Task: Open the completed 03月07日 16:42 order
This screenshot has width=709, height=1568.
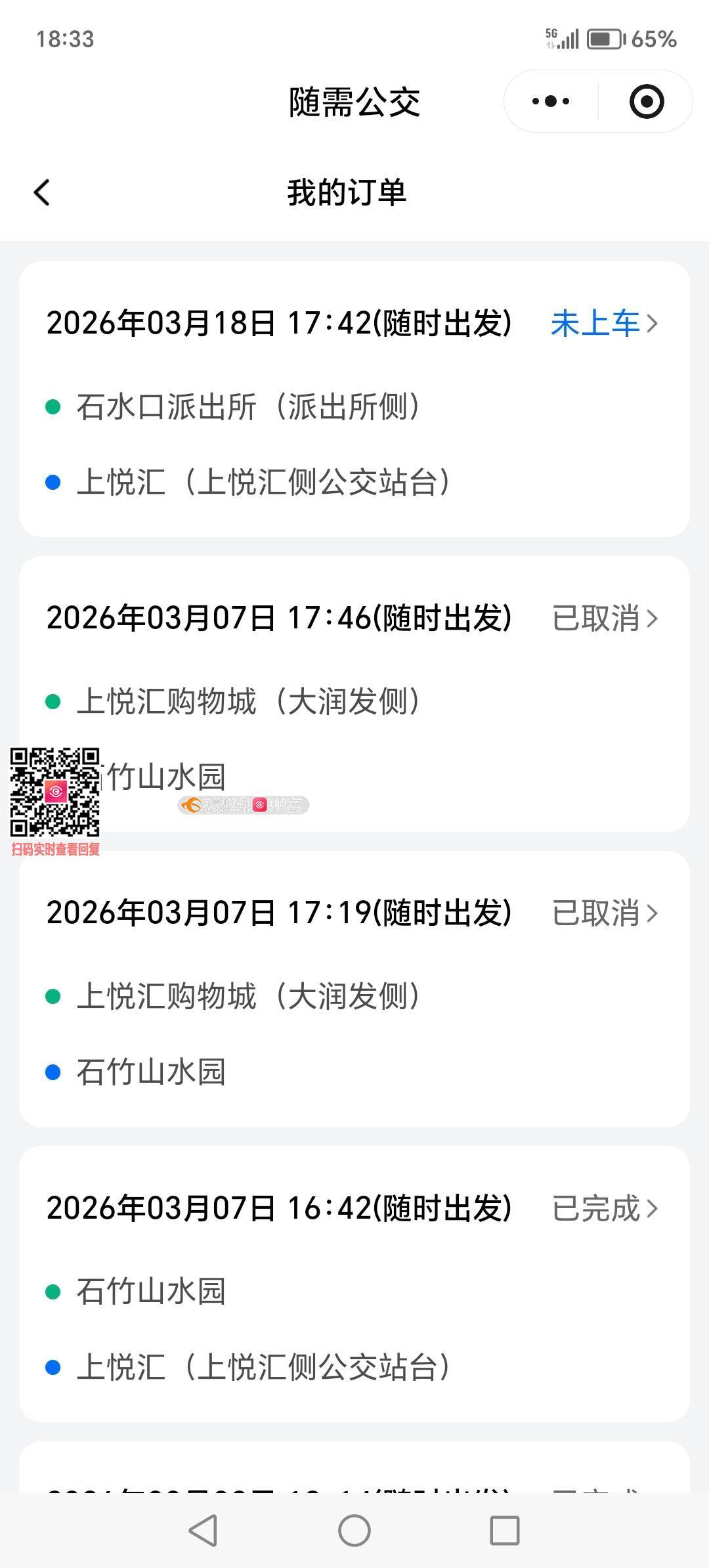Action: (604, 1208)
